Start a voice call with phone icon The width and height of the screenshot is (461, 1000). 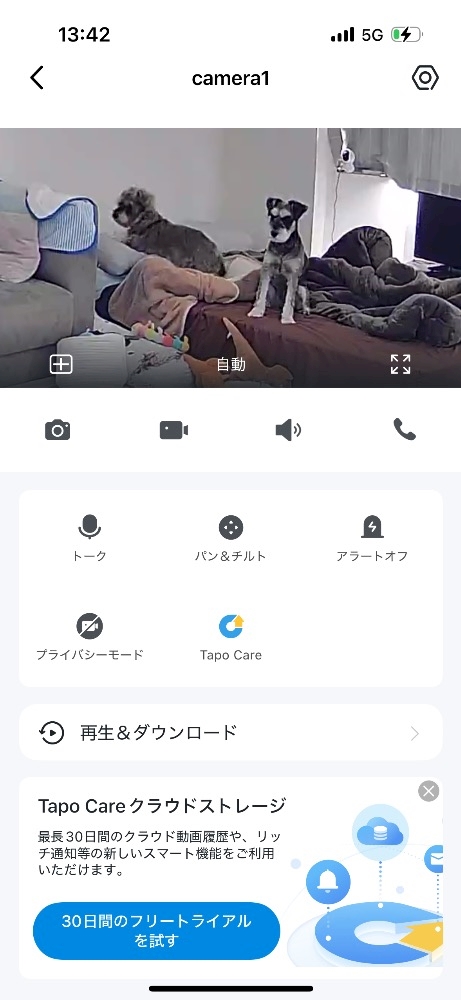pyautogui.click(x=404, y=430)
